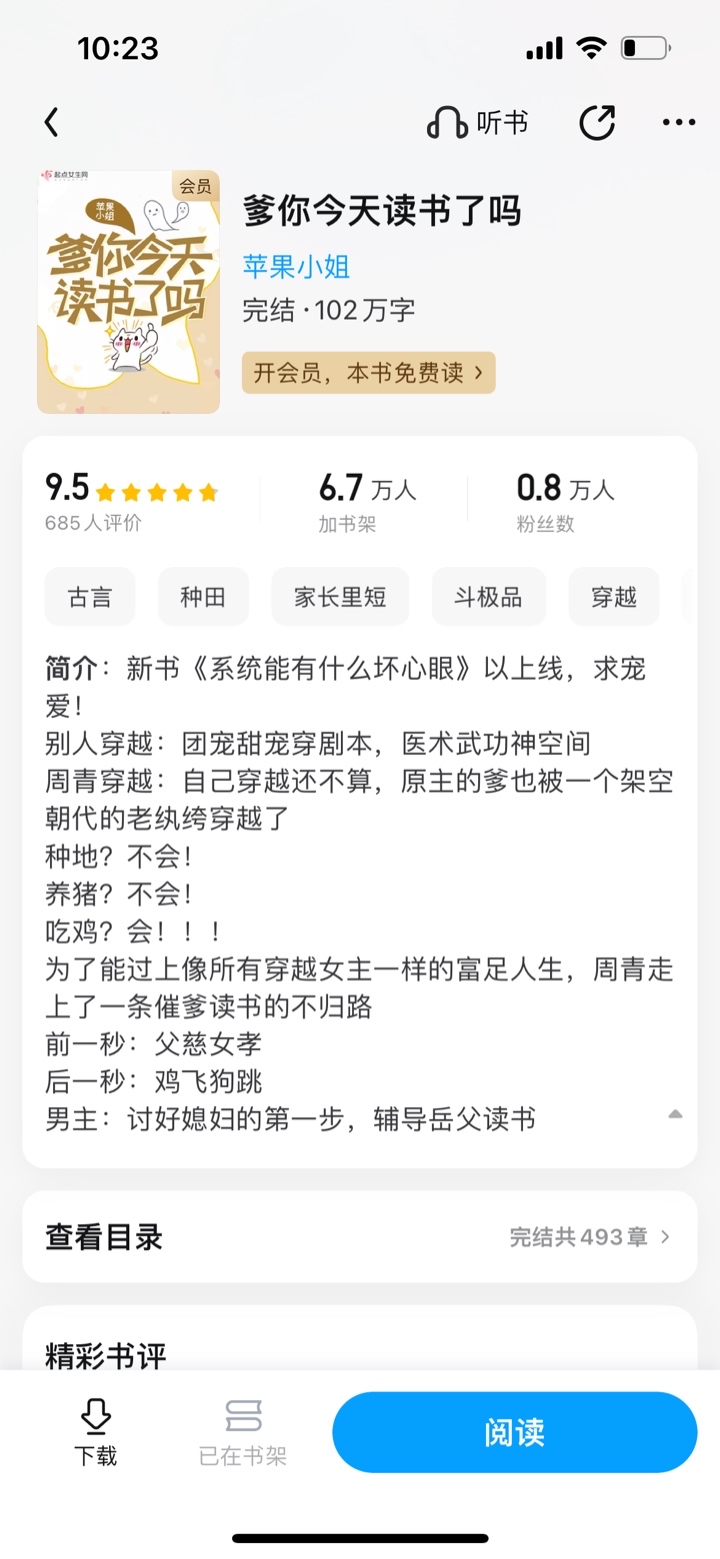
Task: View the 9.5 rating with 685 reviews
Action: (x=131, y=501)
